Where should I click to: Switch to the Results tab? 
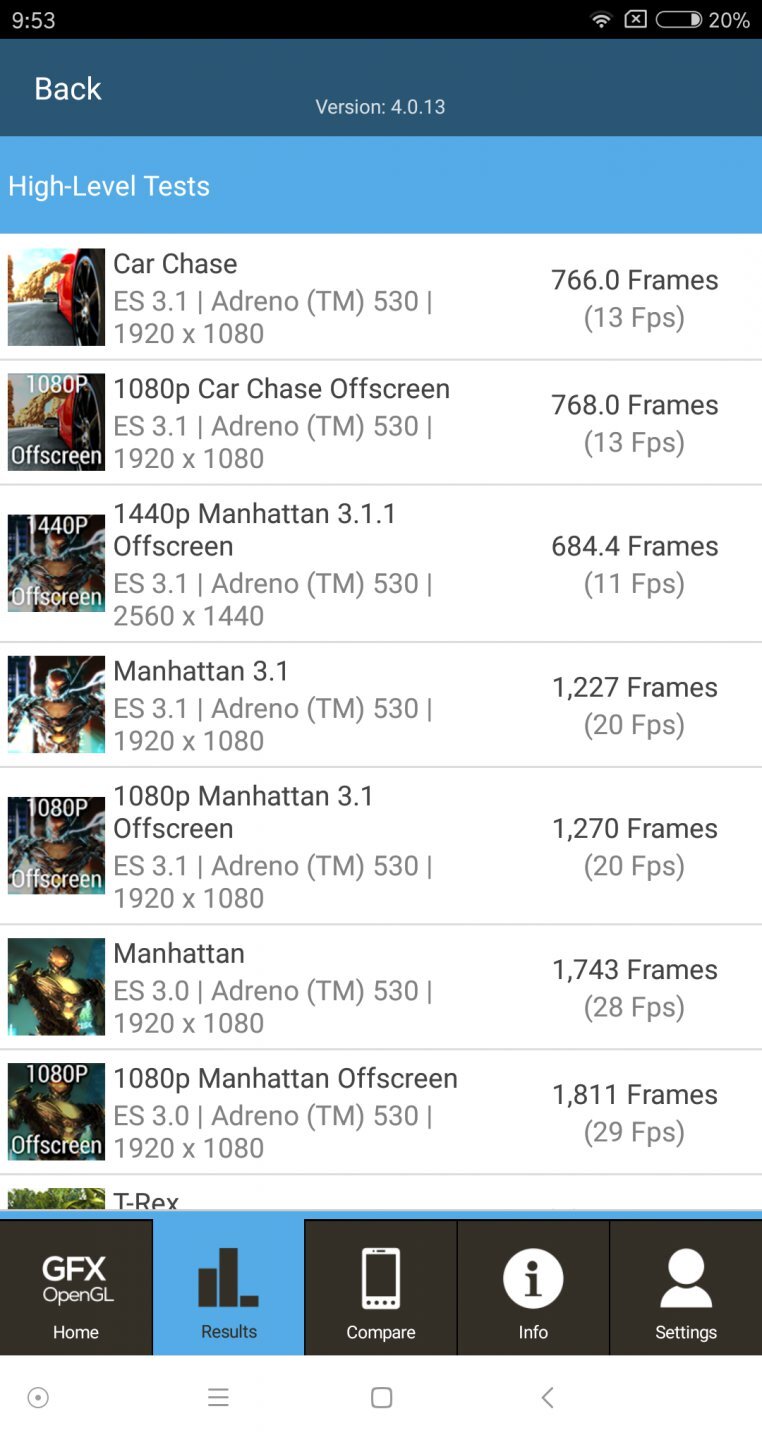click(229, 1288)
